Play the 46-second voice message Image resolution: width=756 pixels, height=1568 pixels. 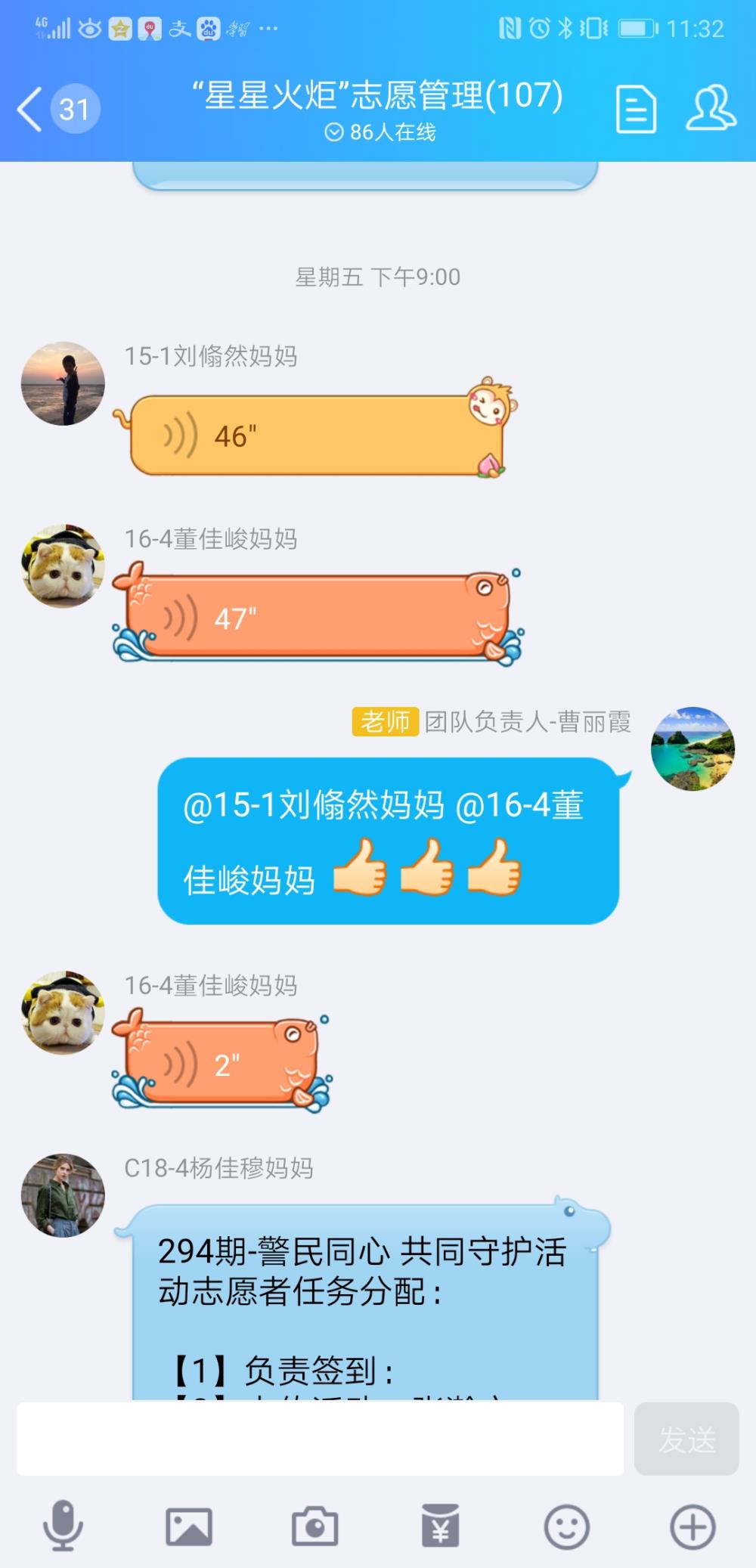[317, 435]
